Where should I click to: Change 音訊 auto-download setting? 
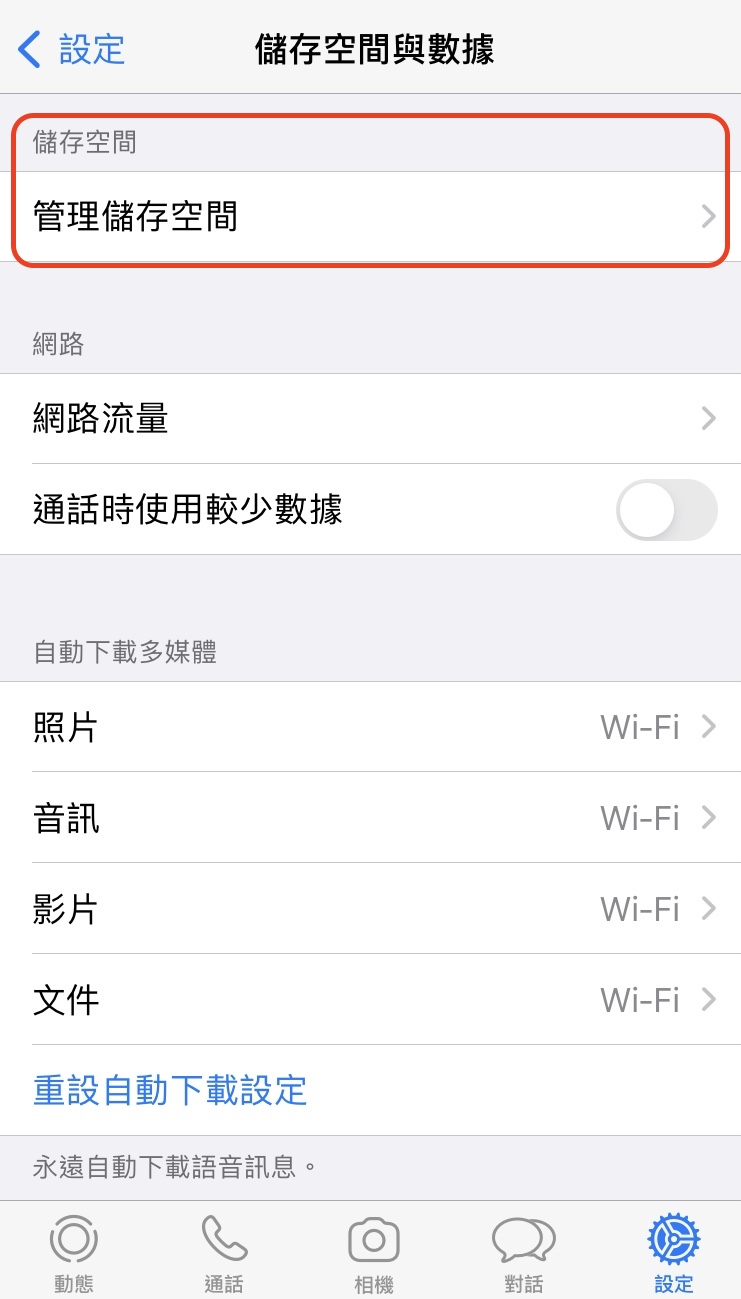pos(370,818)
